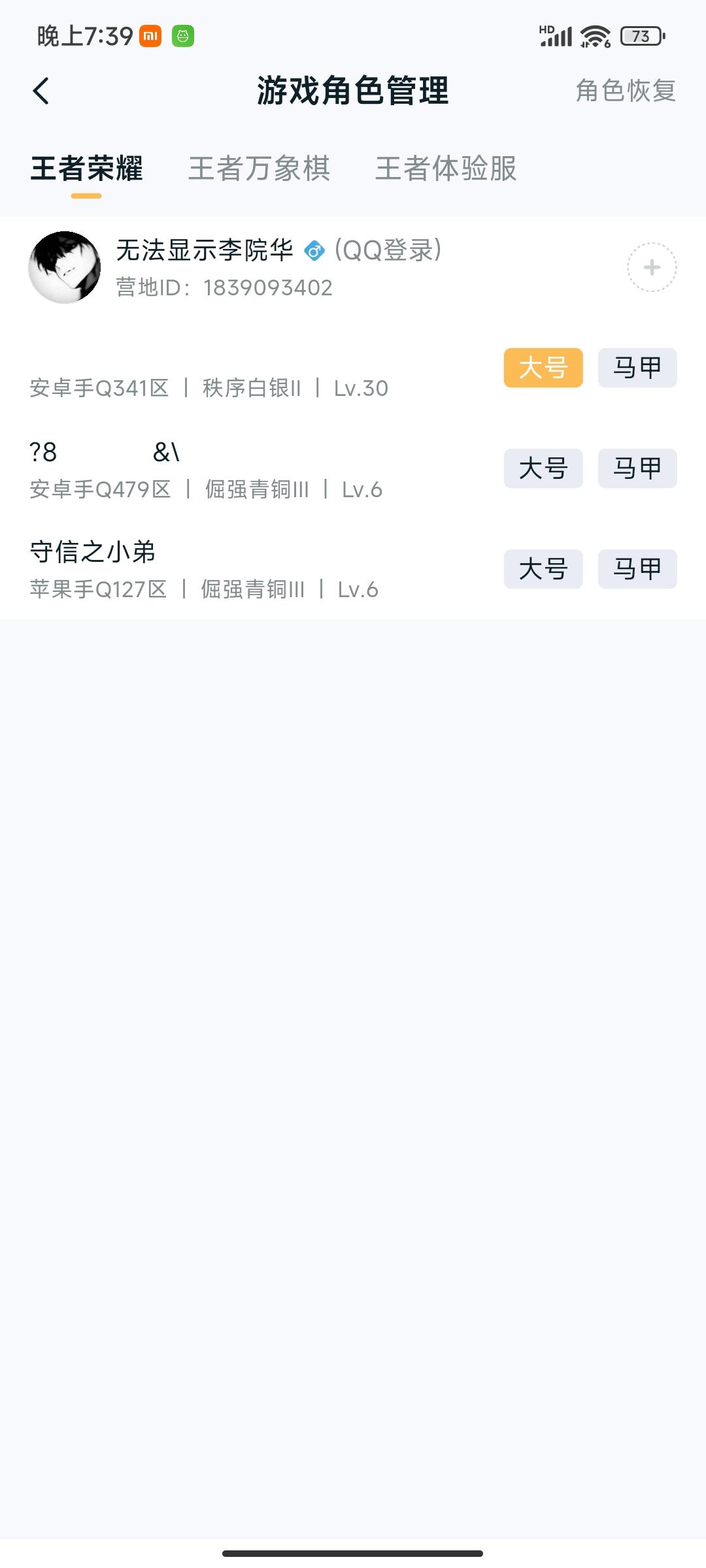Toggle 大号 for the 安卓手Q341区 role

point(545,368)
